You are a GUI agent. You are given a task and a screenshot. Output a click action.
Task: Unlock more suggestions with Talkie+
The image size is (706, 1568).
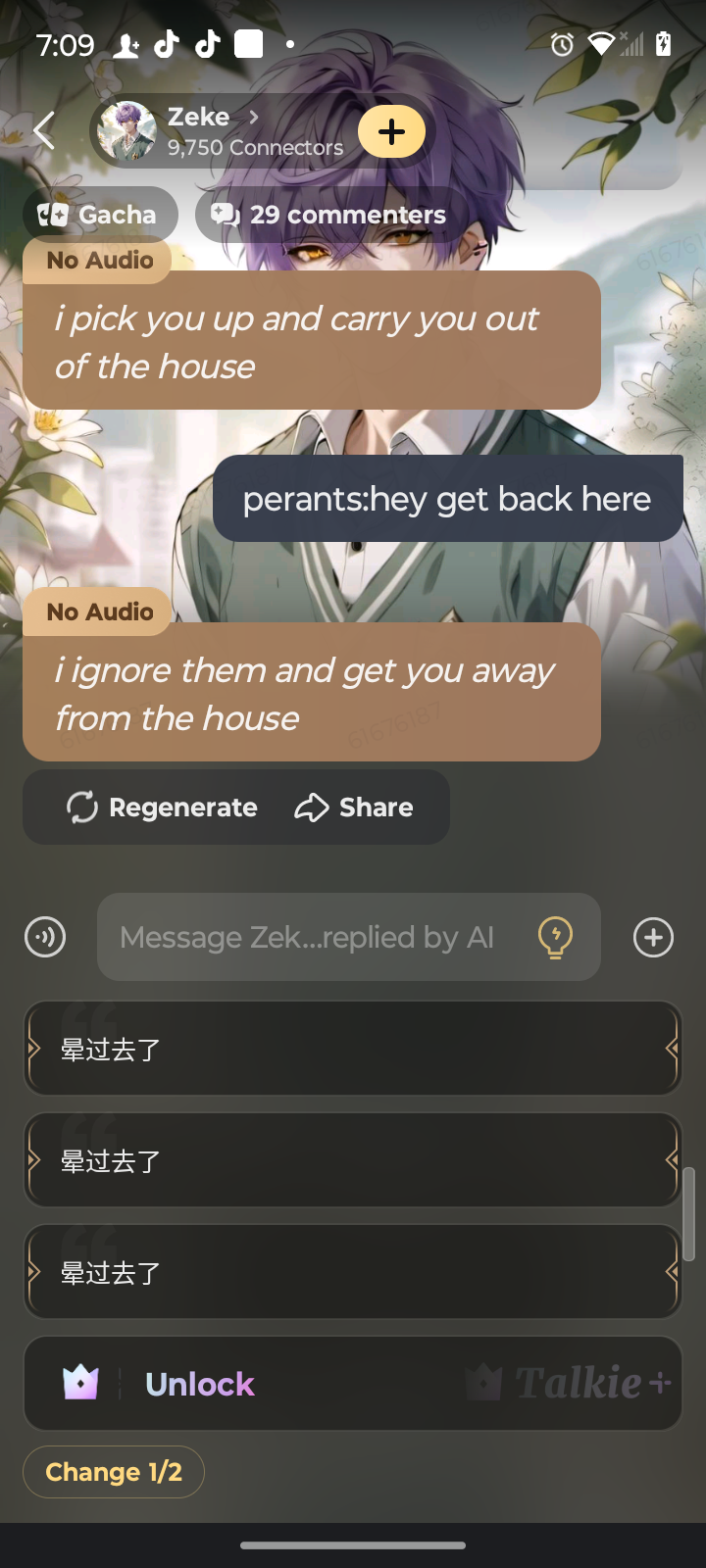click(353, 1384)
